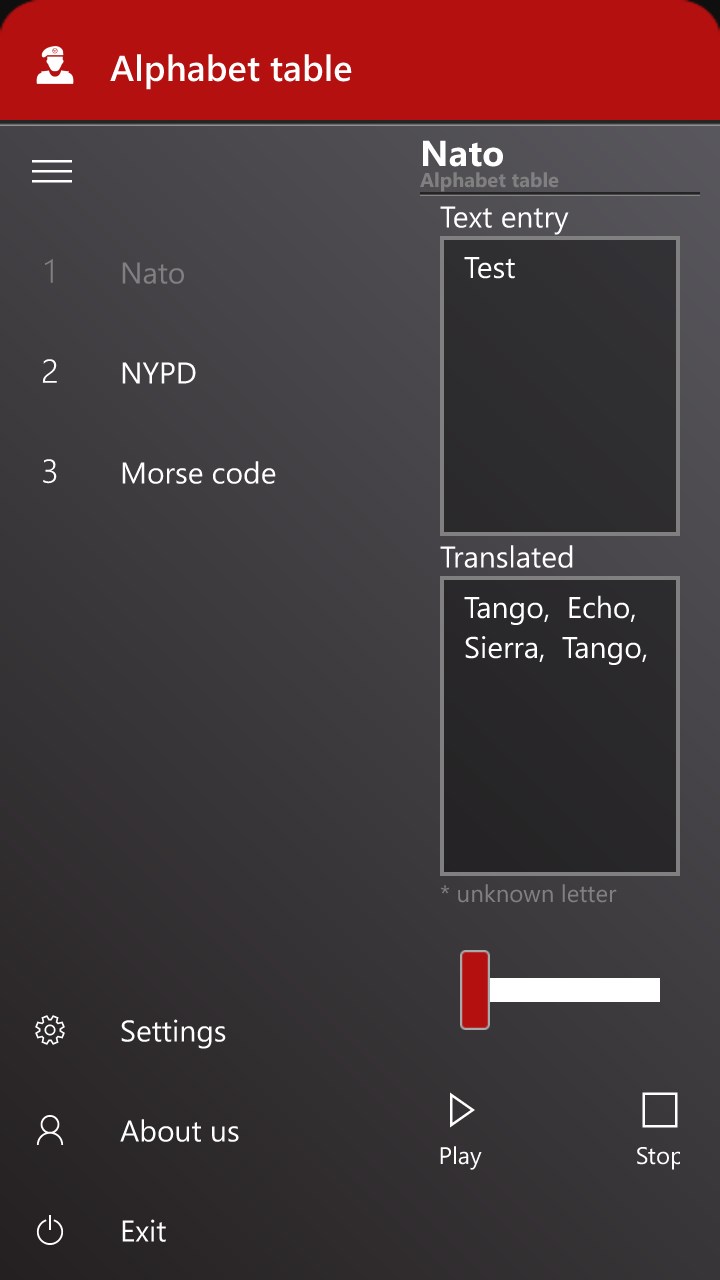Tap the red slider handle
The height and width of the screenshot is (1280, 720).
[475, 990]
